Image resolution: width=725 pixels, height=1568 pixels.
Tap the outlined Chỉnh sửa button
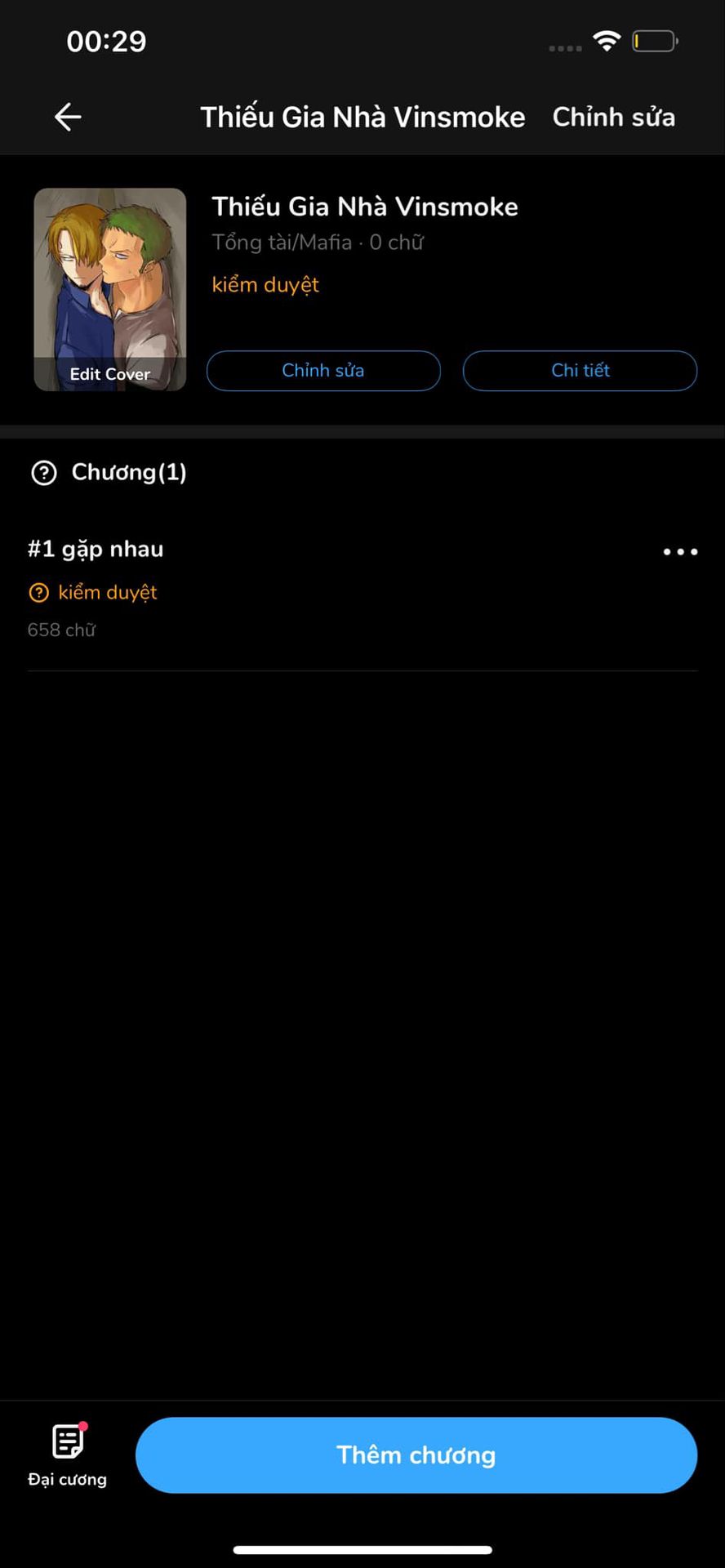point(323,371)
